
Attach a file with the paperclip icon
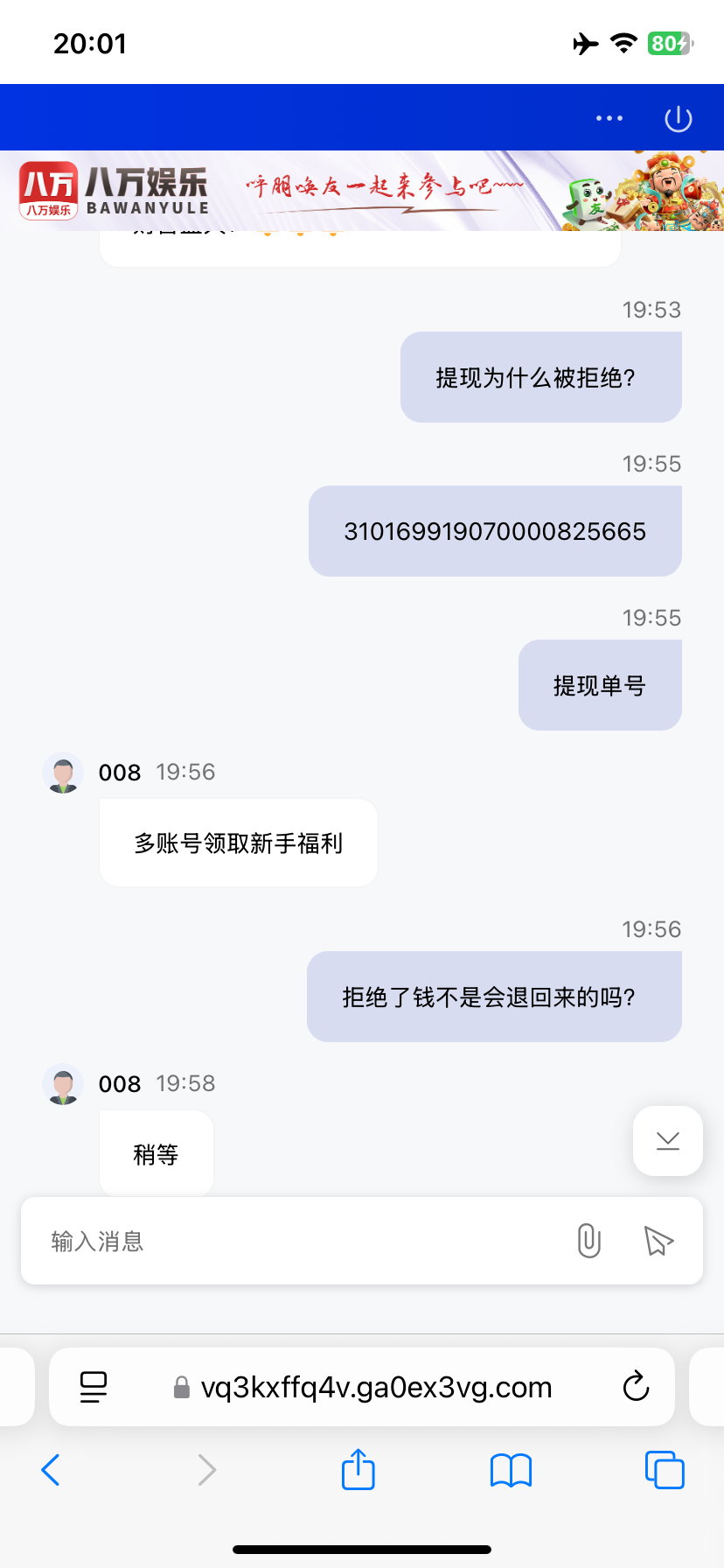point(589,1241)
